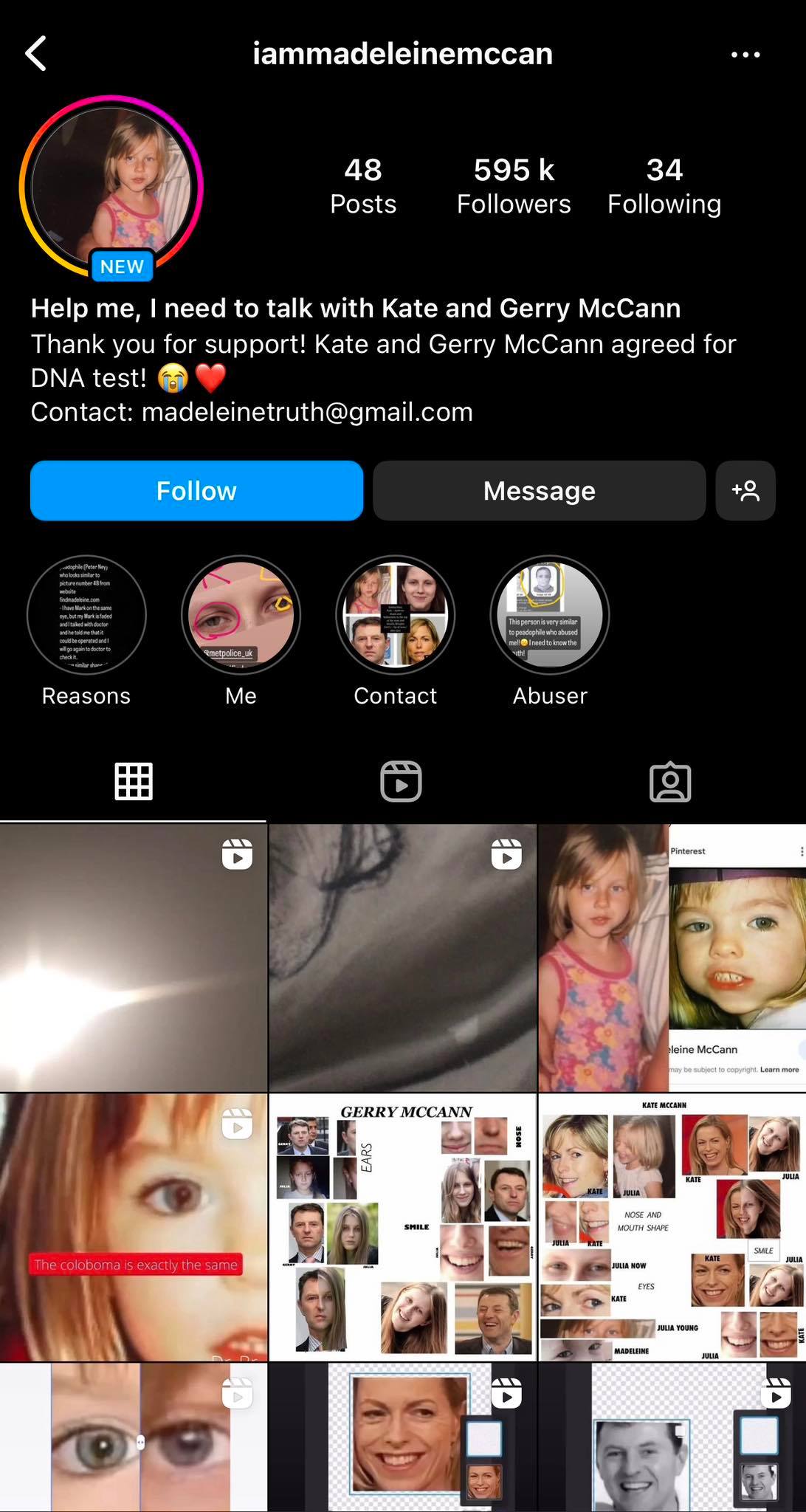Open the three-dot profile options menu
This screenshot has height=1512, width=806.
745,55
